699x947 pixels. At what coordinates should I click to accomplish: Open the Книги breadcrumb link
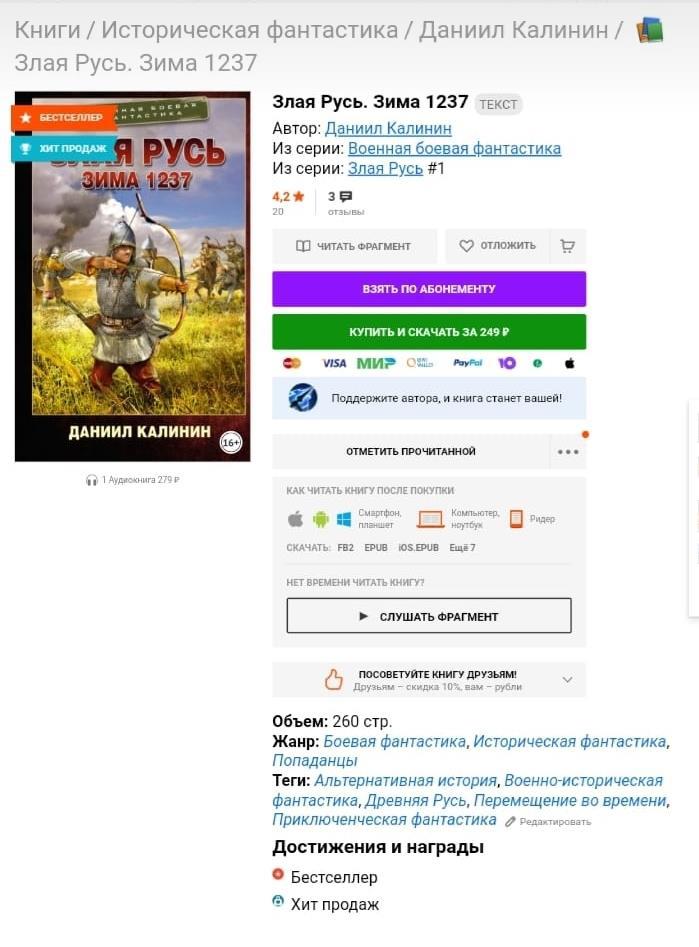coord(47,30)
